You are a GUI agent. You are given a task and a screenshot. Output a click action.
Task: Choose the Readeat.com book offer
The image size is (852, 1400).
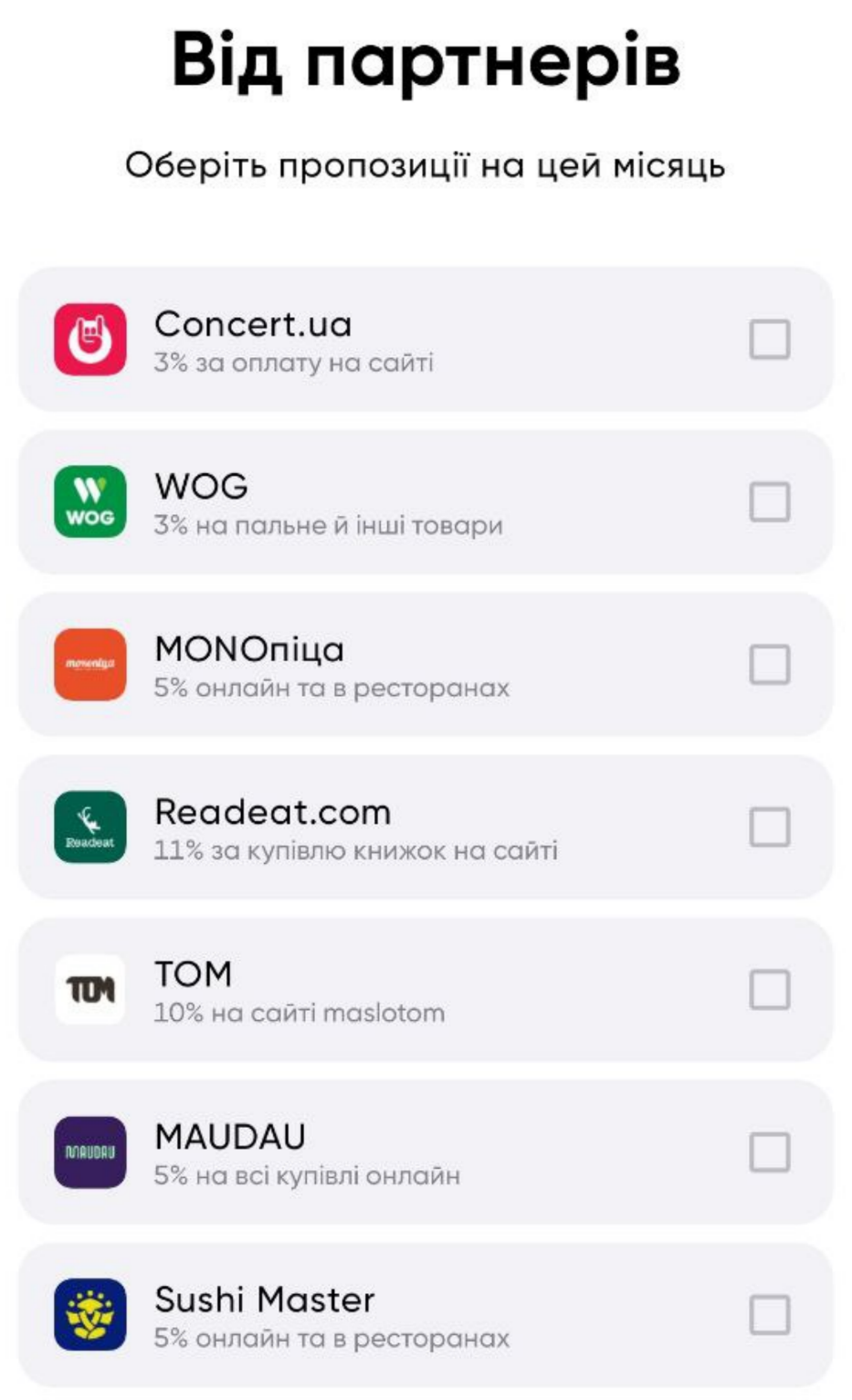point(769,827)
